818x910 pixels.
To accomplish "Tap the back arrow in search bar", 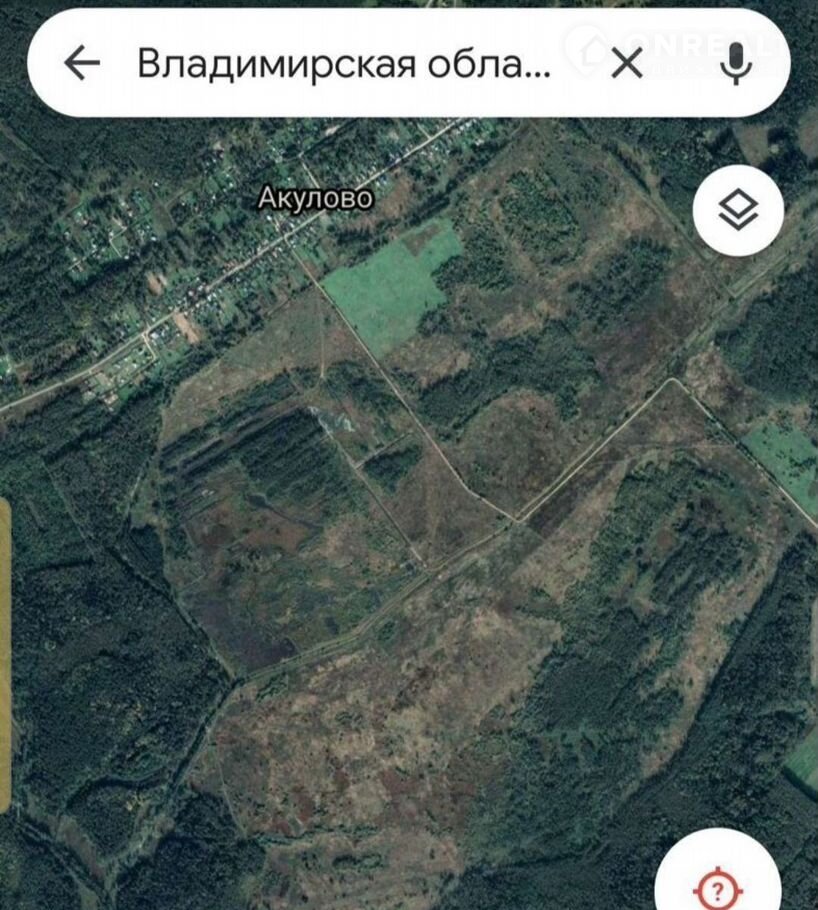I will point(82,64).
